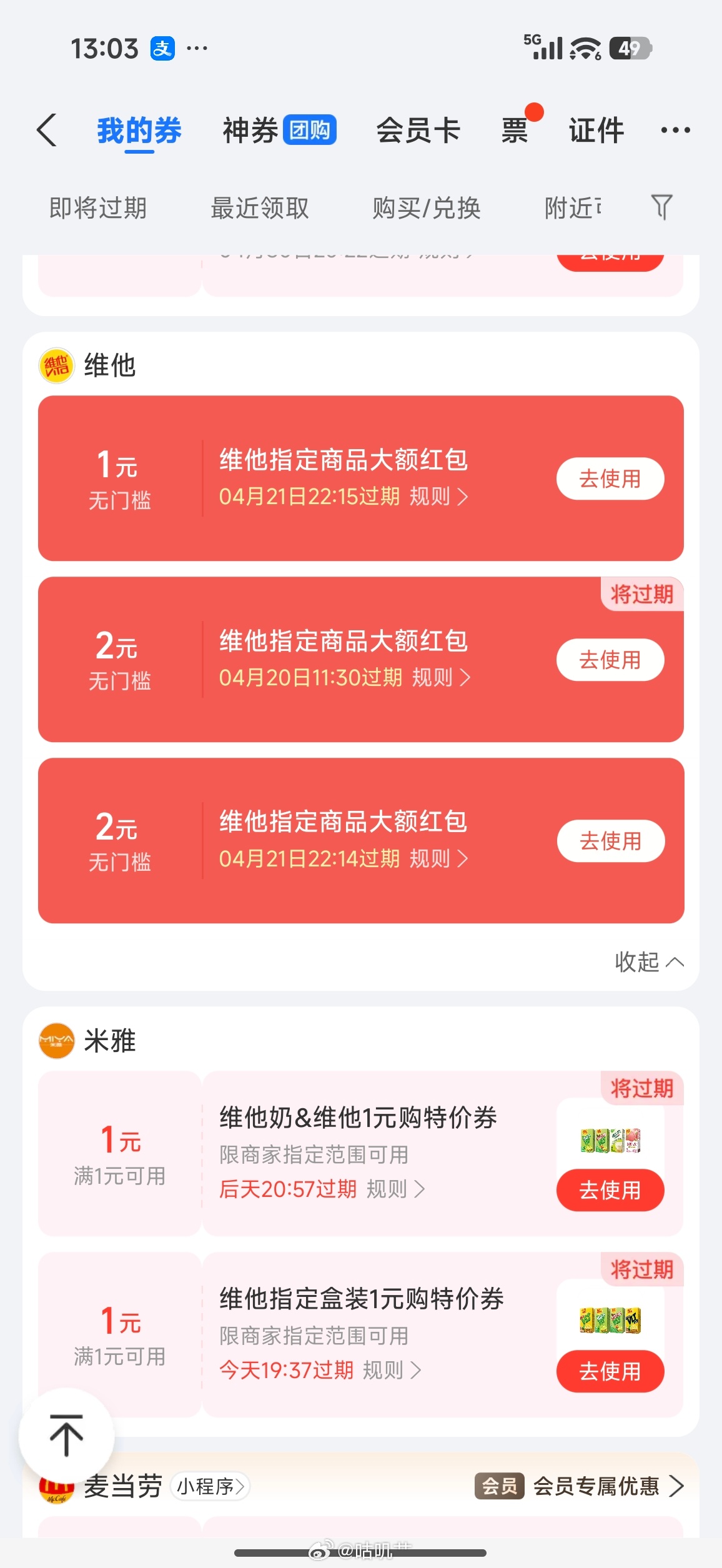Go back using the top-left arrow
This screenshot has width=722, height=1568.
(47, 130)
